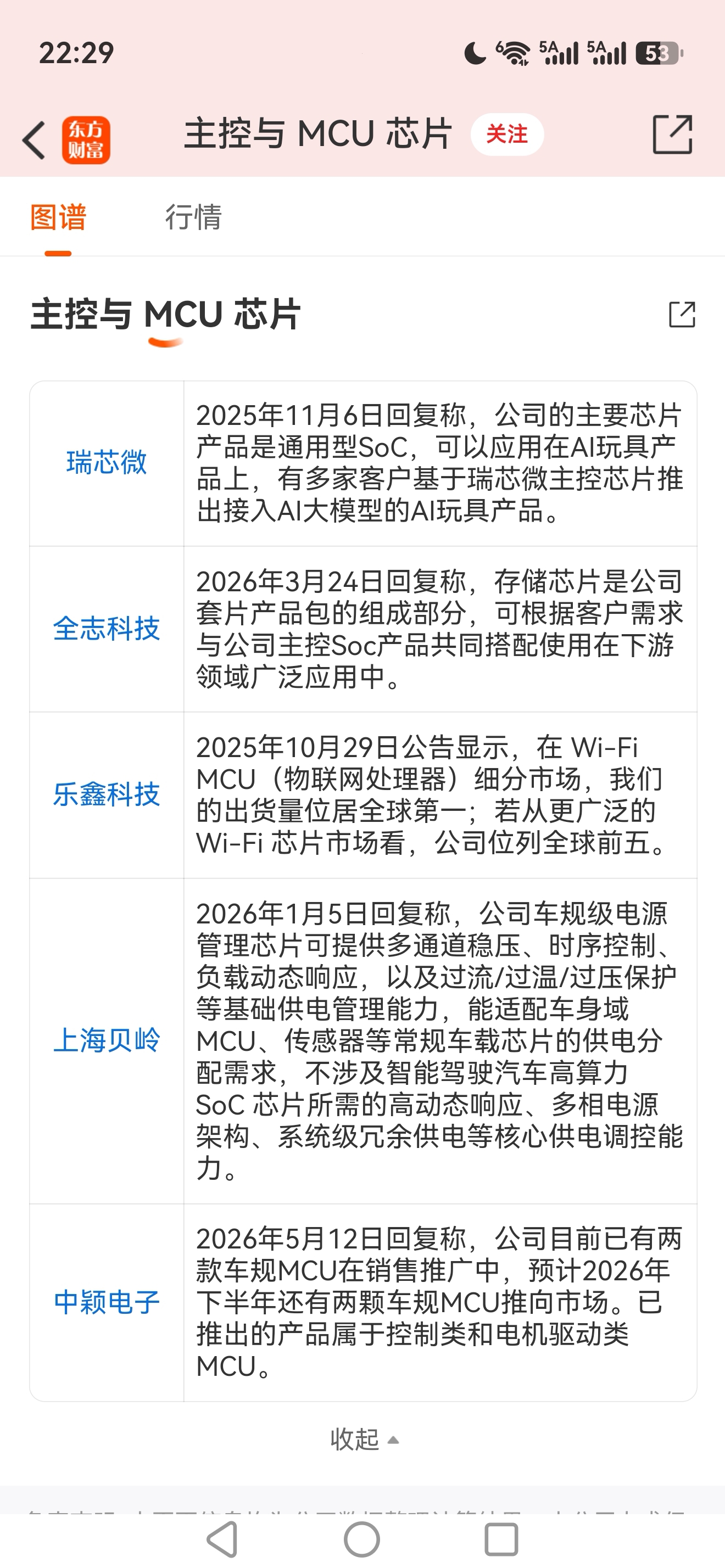
Task: Open the export icon beside section title
Action: click(x=682, y=314)
